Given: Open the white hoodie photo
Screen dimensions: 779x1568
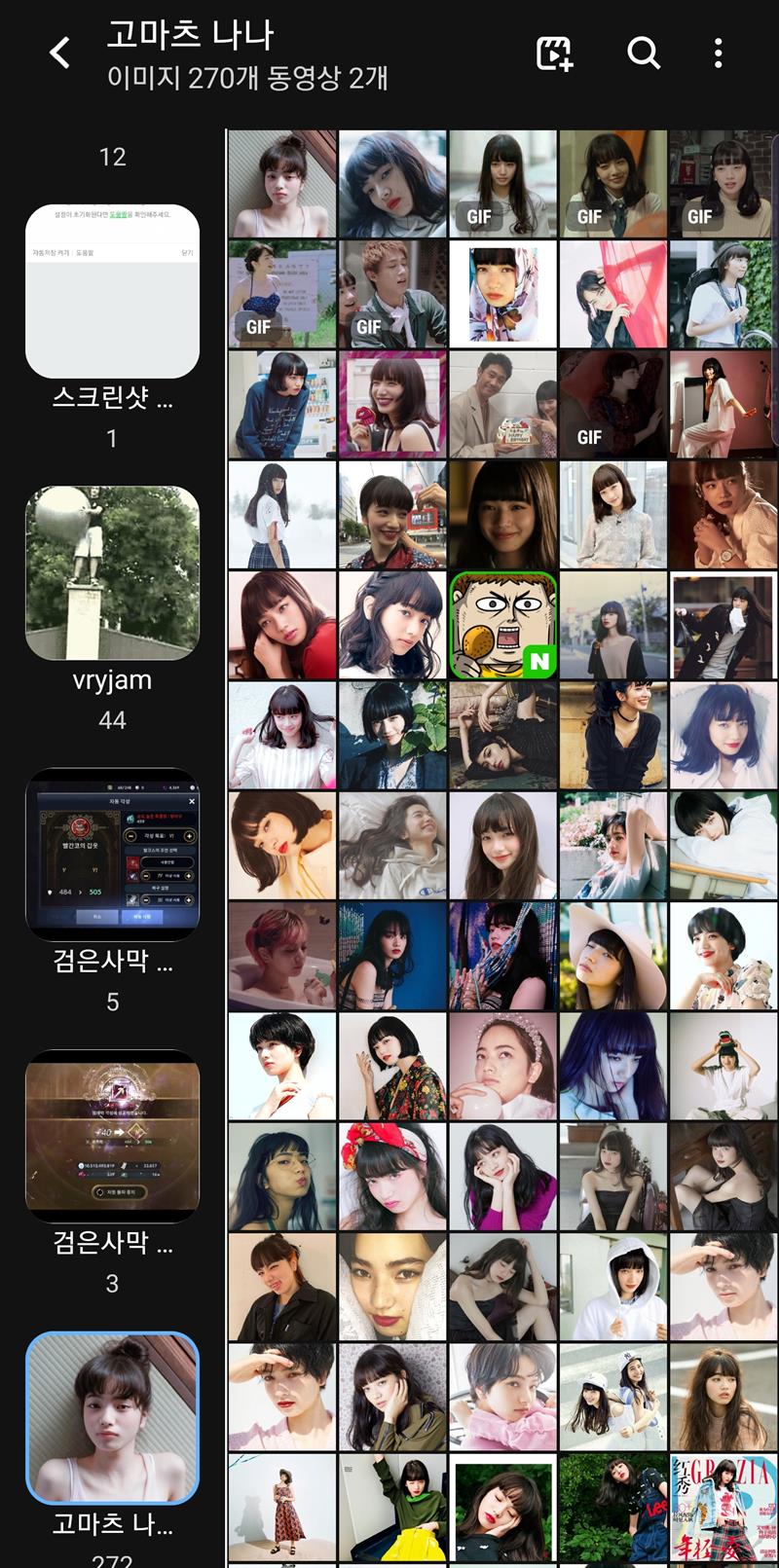Looking at the screenshot, I should click(612, 1287).
